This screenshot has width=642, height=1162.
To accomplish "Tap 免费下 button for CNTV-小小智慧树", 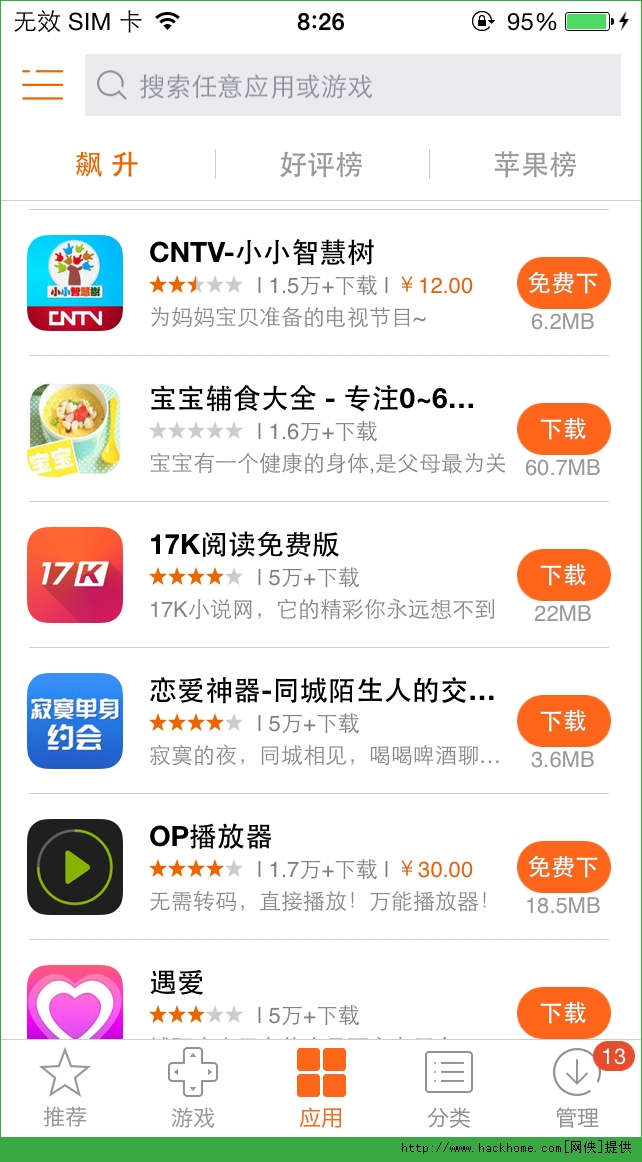I will click(x=563, y=283).
